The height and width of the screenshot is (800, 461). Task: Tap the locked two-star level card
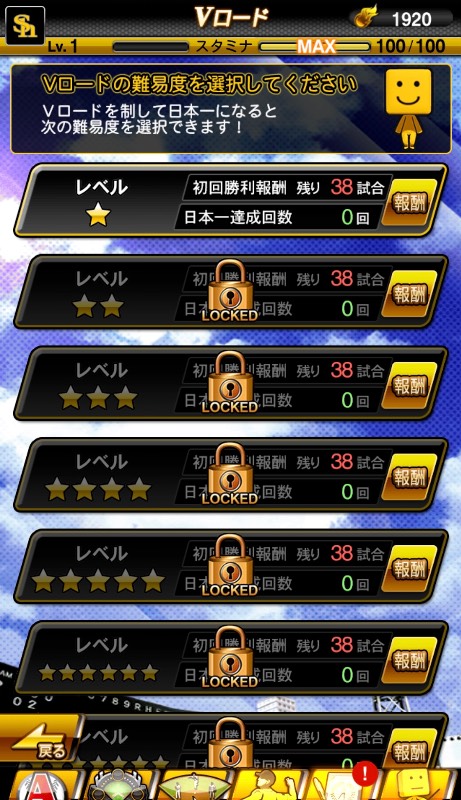coord(230,292)
